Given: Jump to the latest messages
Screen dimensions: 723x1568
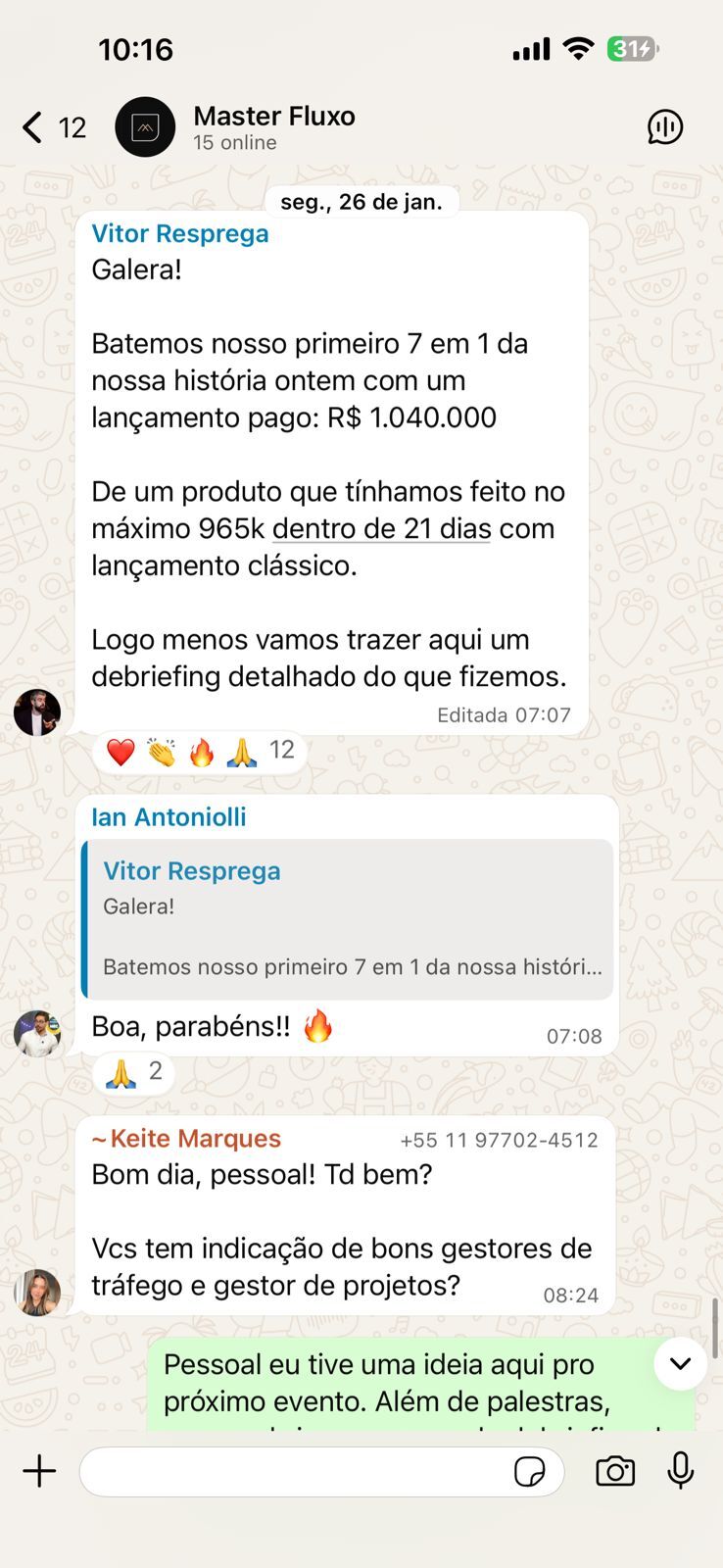Looking at the screenshot, I should (x=680, y=1363).
